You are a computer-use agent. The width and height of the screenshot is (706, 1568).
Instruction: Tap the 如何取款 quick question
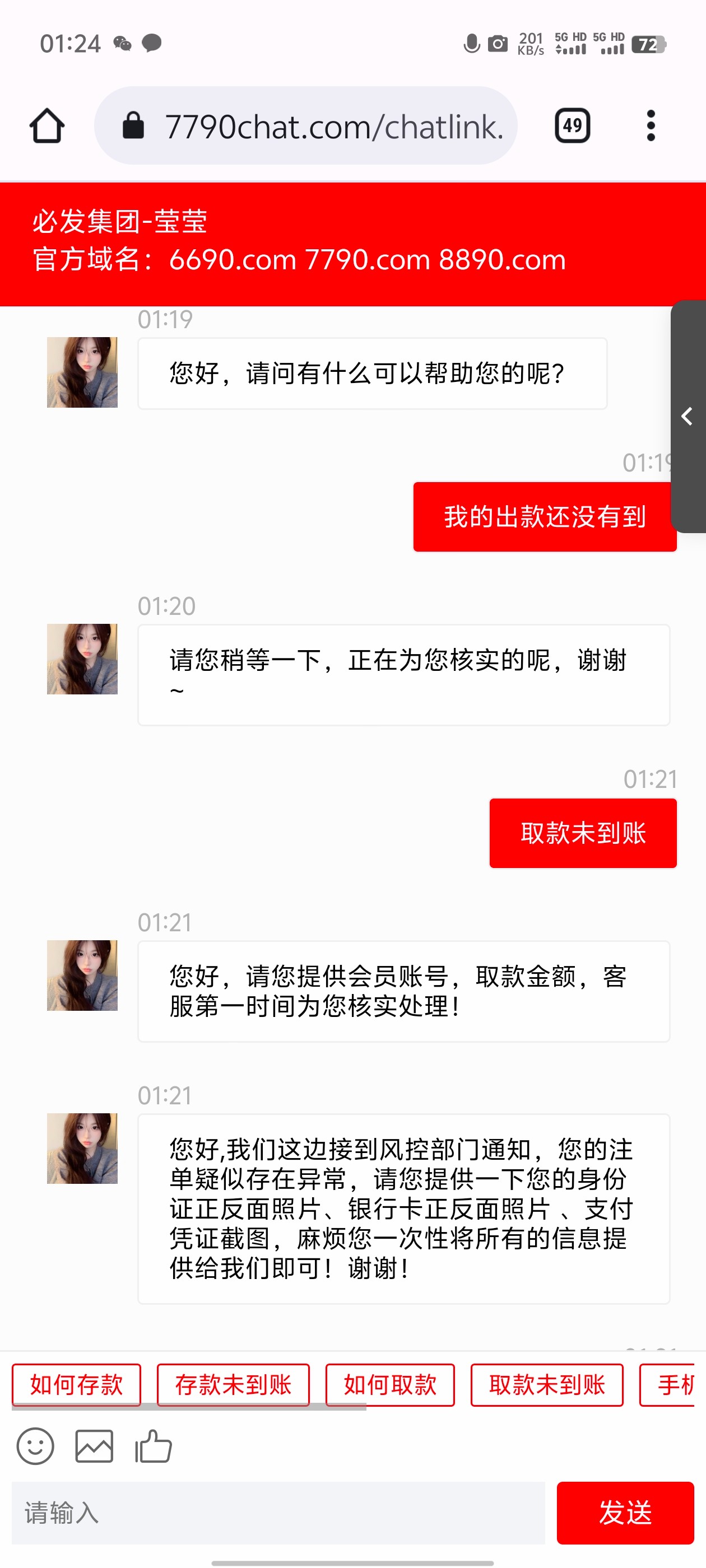point(390,1385)
